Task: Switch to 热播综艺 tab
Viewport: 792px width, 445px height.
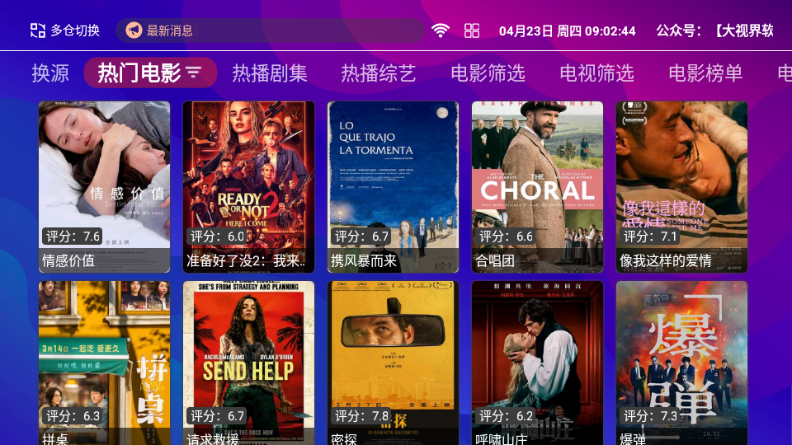Action: point(379,73)
